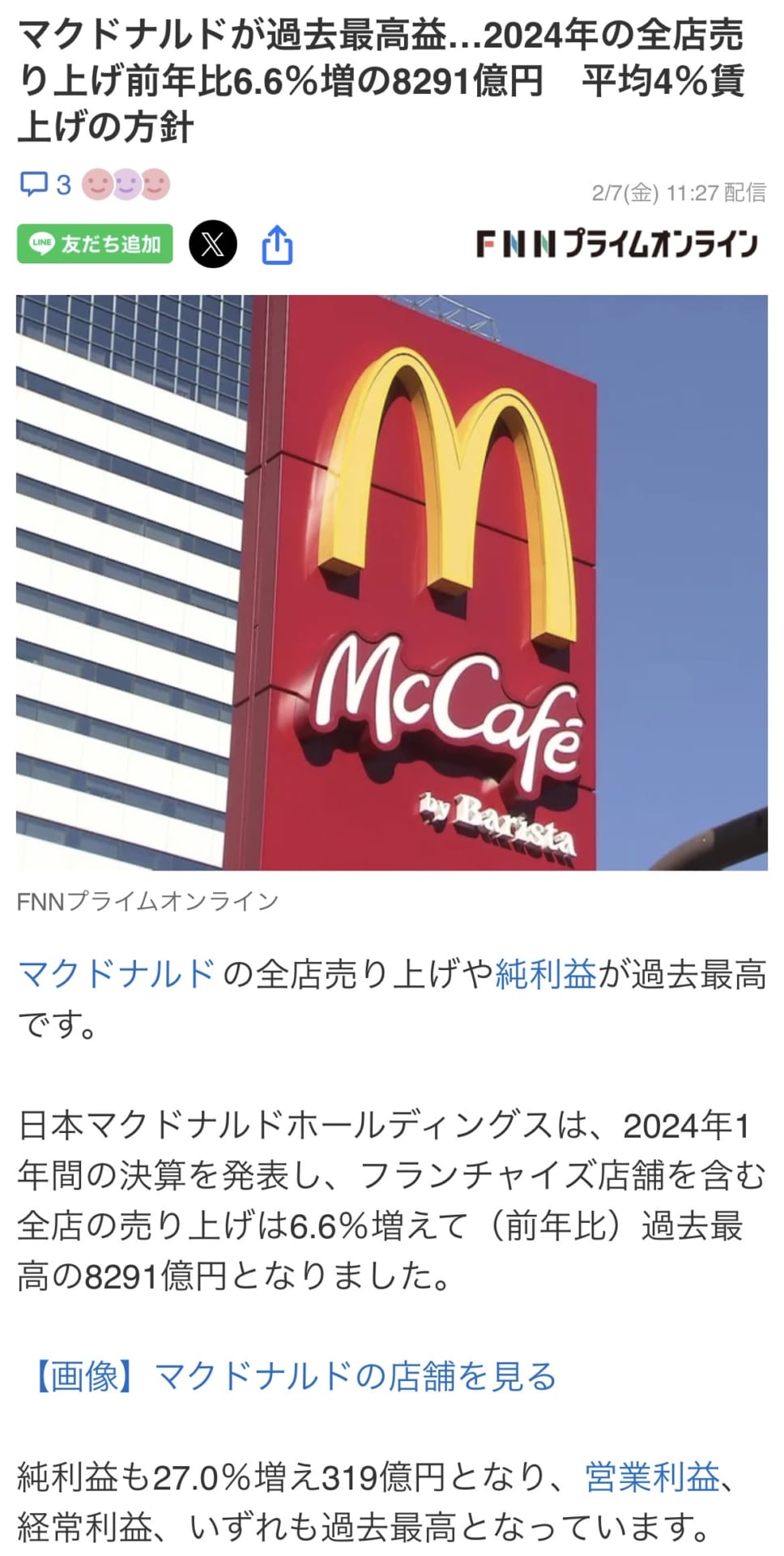Tap the emoji reaction faces

126,185
